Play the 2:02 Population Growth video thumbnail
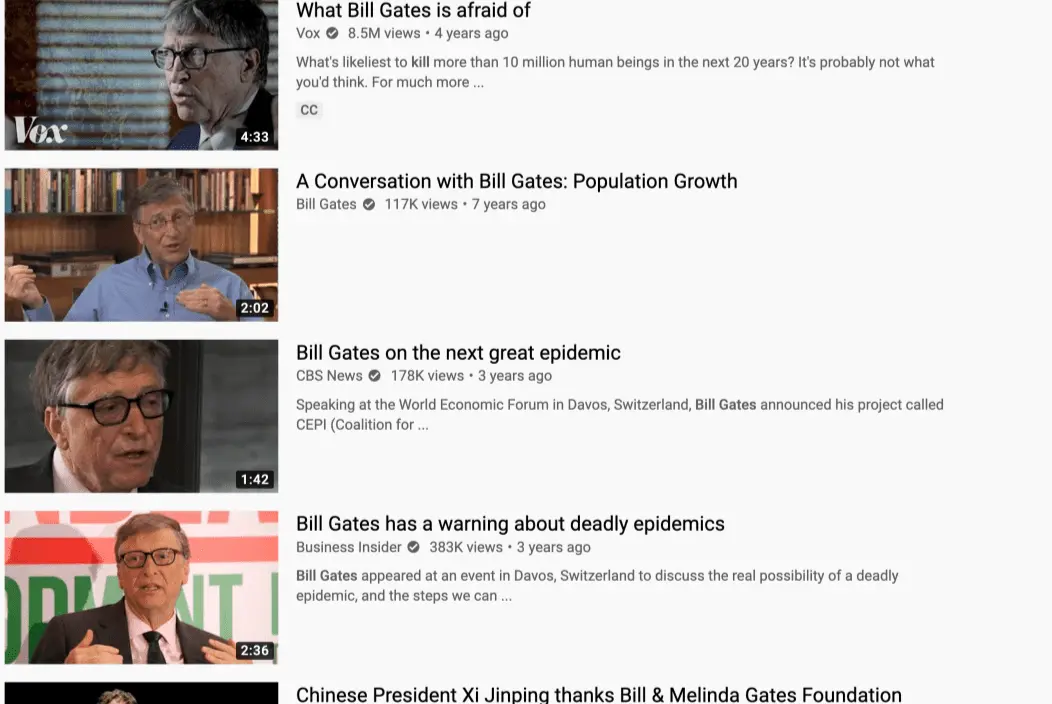 point(141,244)
